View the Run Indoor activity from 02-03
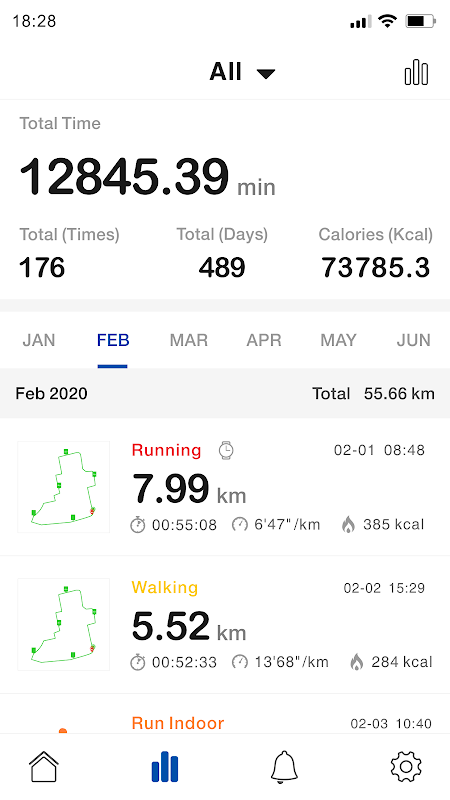 (225, 714)
